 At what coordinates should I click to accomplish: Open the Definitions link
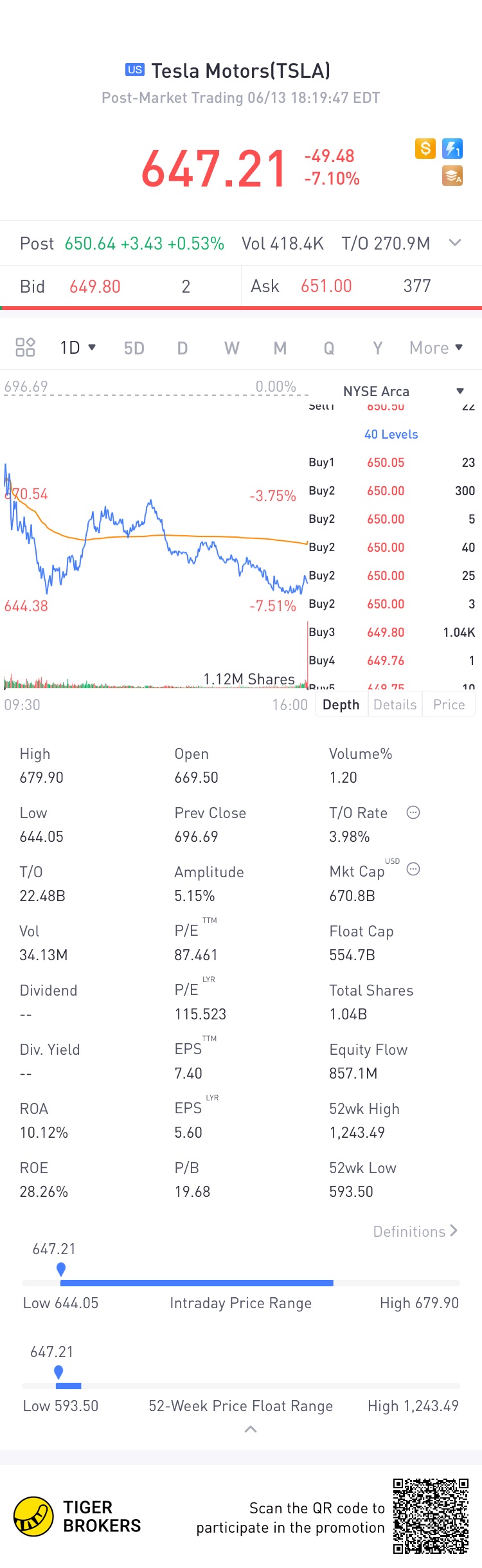(415, 1231)
